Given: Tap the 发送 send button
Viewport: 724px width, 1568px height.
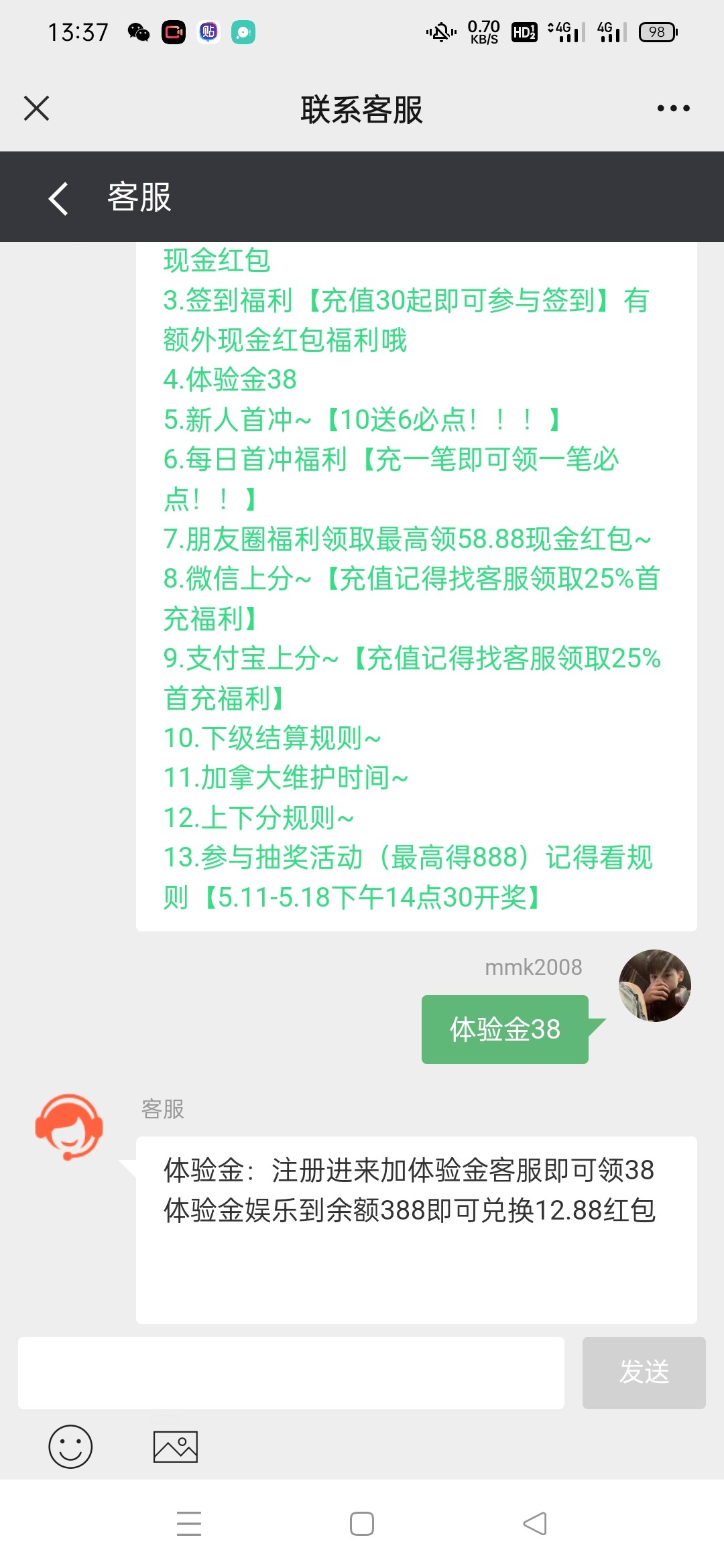Looking at the screenshot, I should (x=644, y=1372).
